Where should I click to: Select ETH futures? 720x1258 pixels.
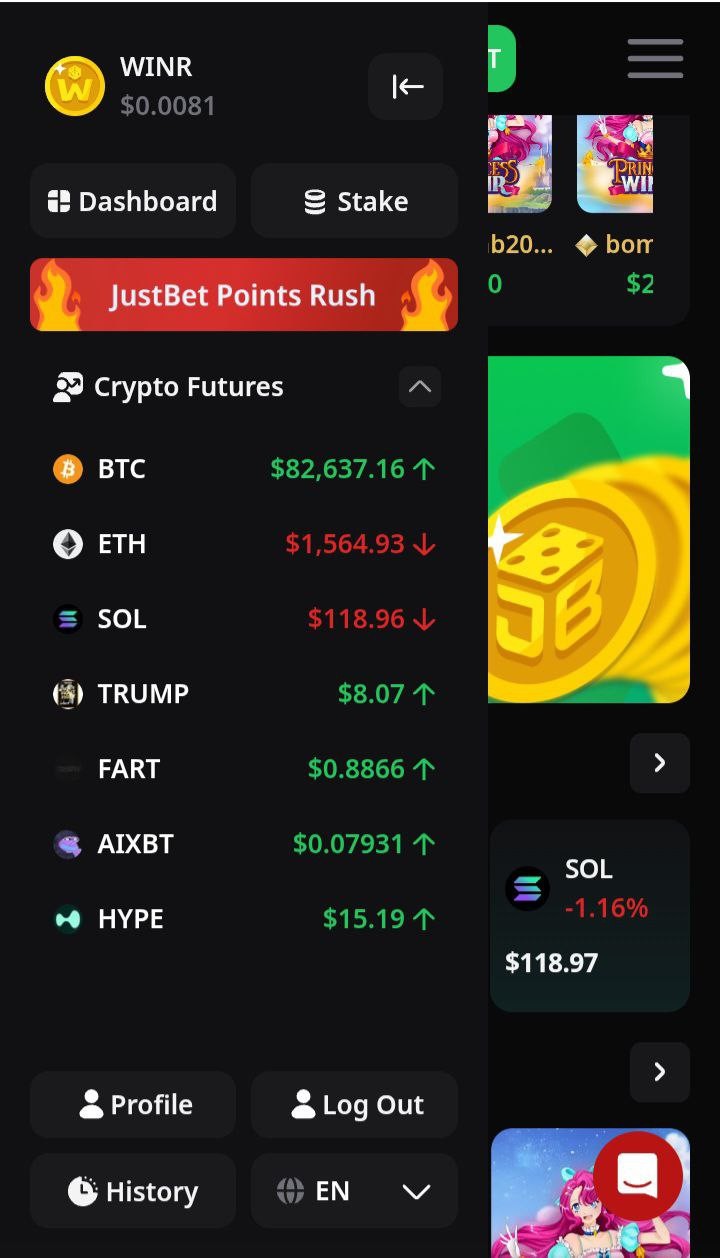point(244,543)
